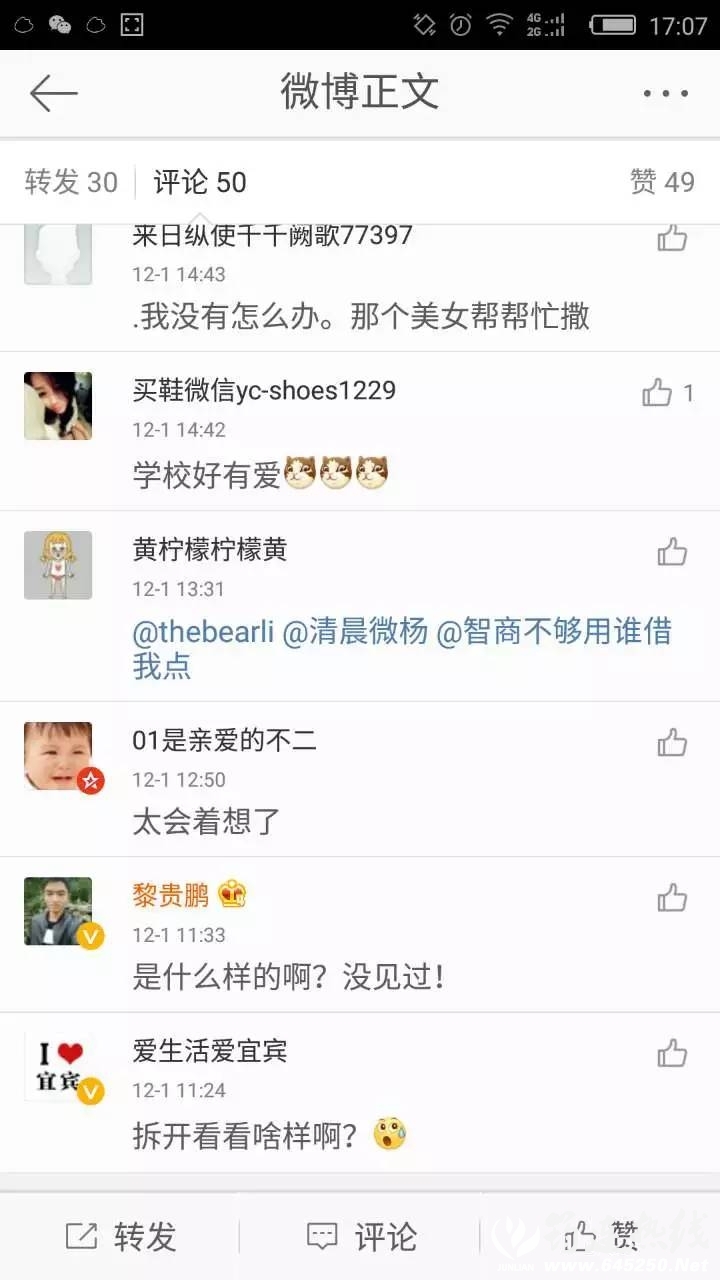
Task: Open 爱生活爱宜宾's profile avatar
Action: [x=58, y=1067]
